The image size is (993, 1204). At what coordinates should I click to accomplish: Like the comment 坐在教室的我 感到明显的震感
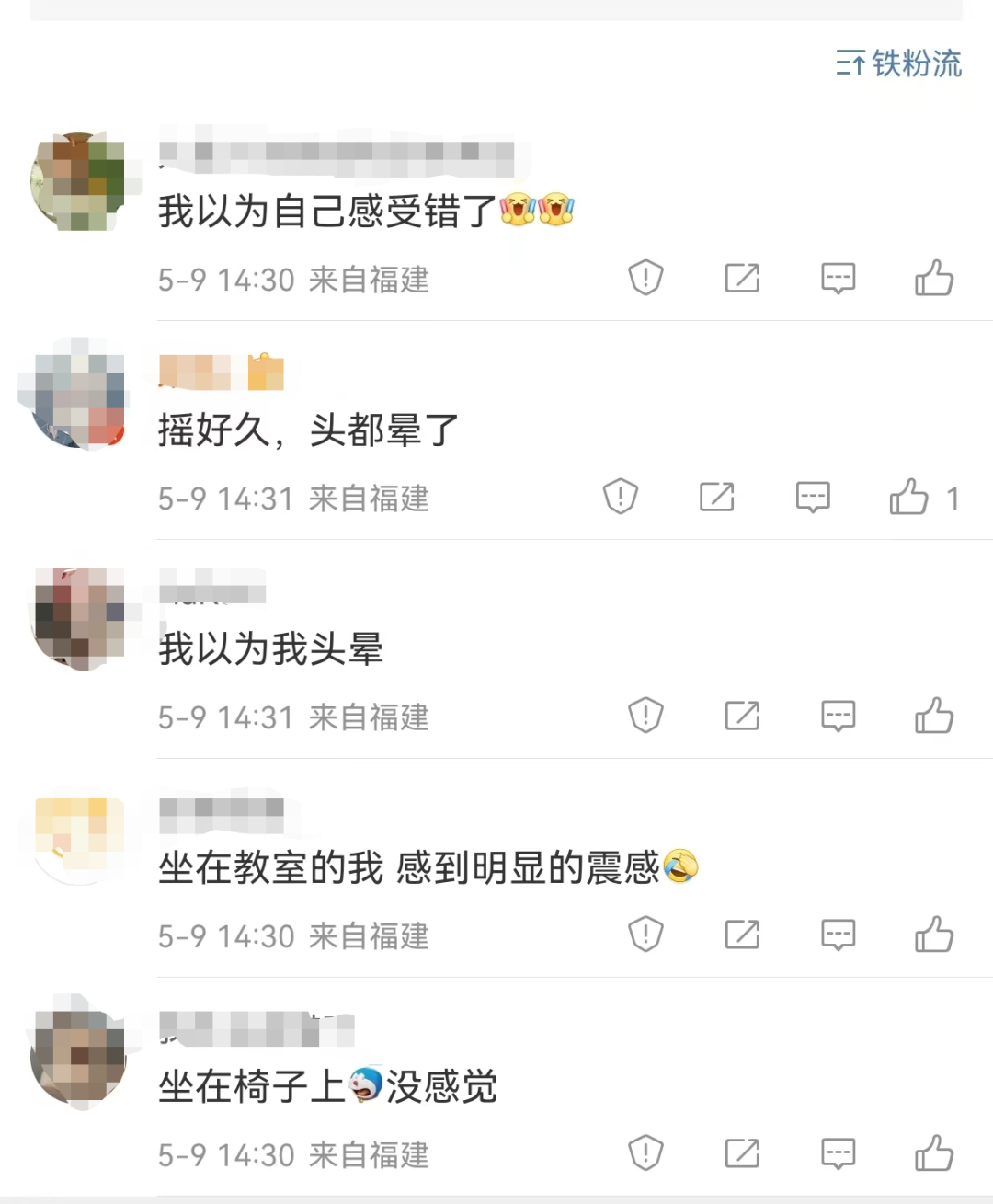click(934, 935)
